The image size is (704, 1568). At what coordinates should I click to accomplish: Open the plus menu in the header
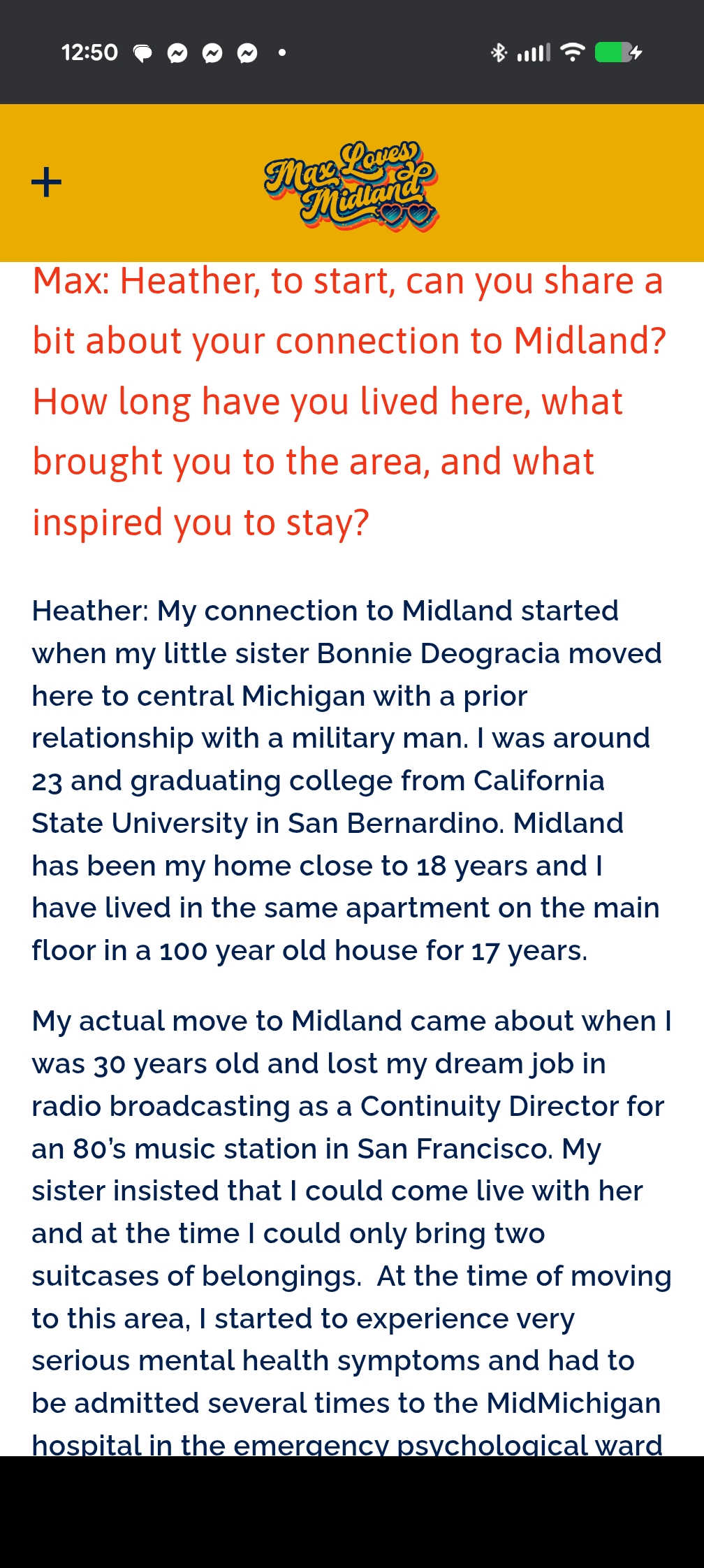point(47,183)
